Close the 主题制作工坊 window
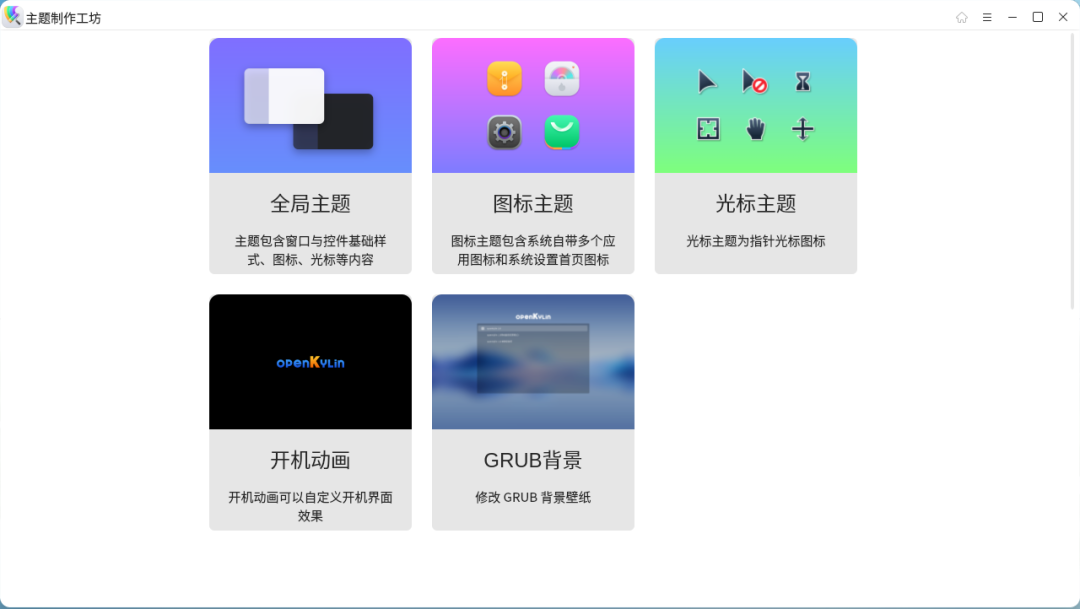 (1063, 17)
